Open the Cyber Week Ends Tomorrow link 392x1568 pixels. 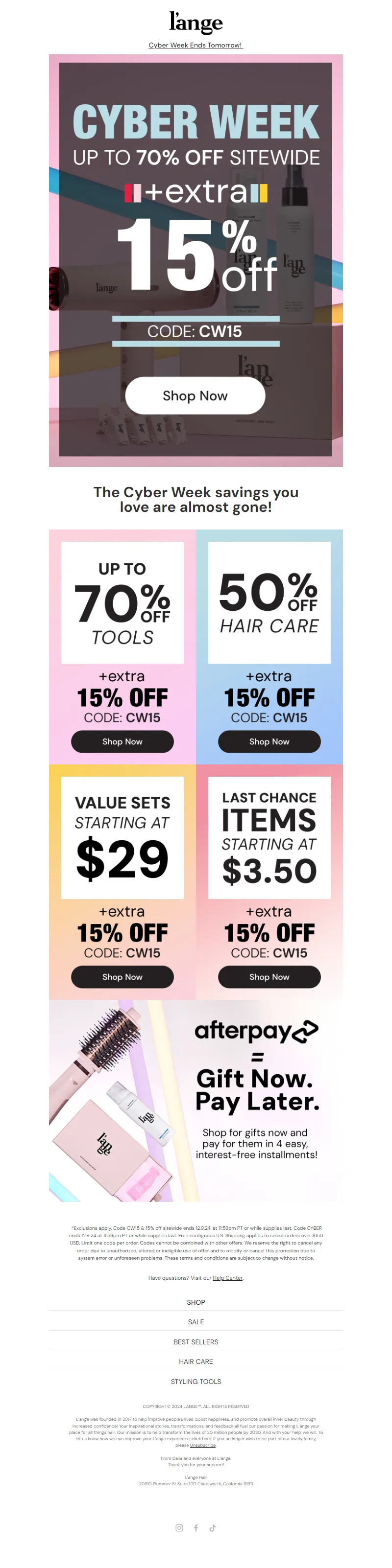click(195, 45)
